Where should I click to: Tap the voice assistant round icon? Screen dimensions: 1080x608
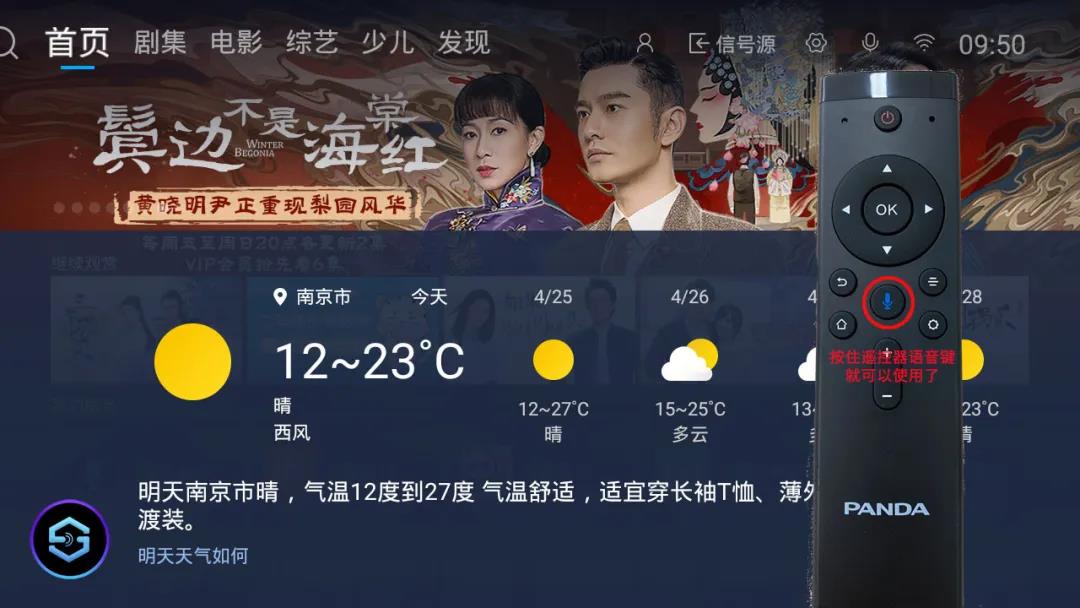click(69, 539)
